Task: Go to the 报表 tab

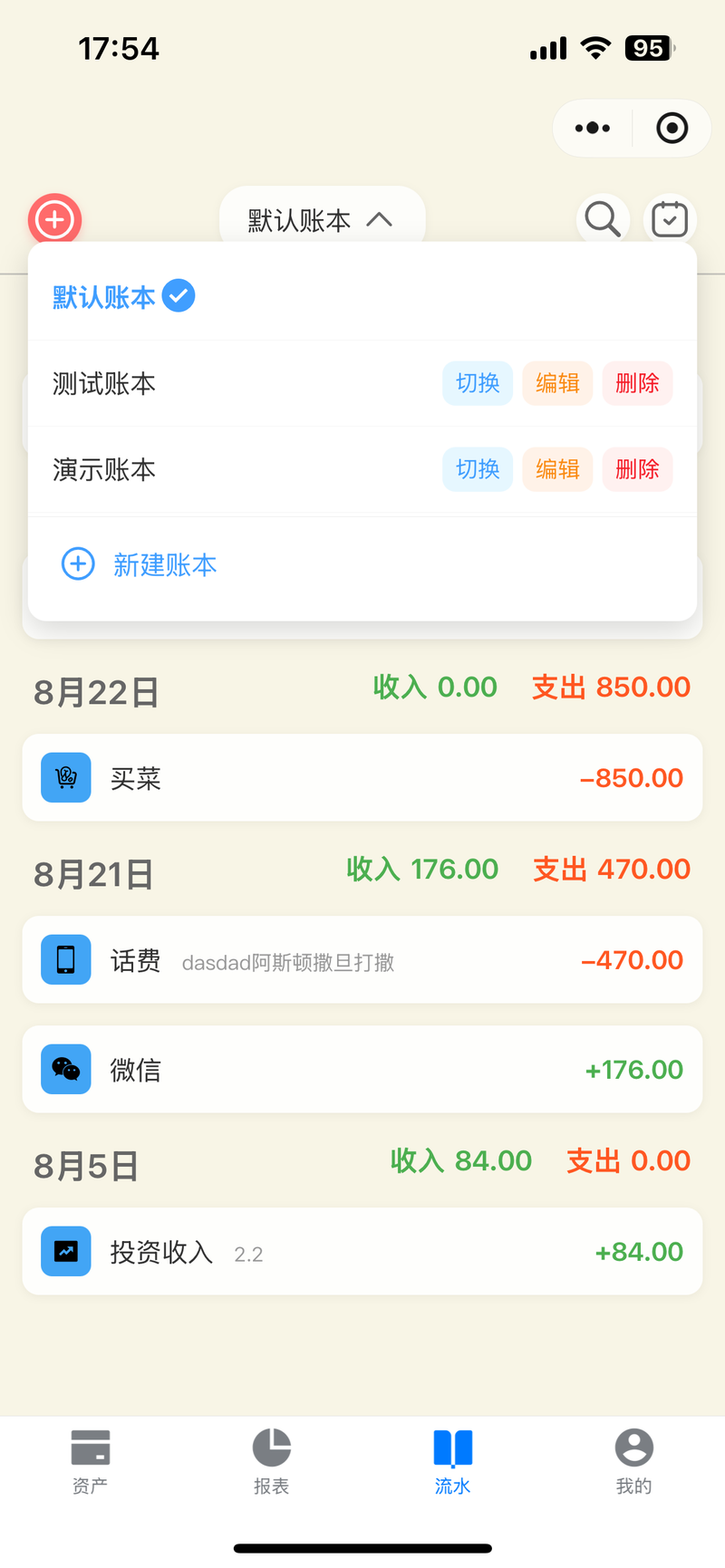Action: [272, 1460]
